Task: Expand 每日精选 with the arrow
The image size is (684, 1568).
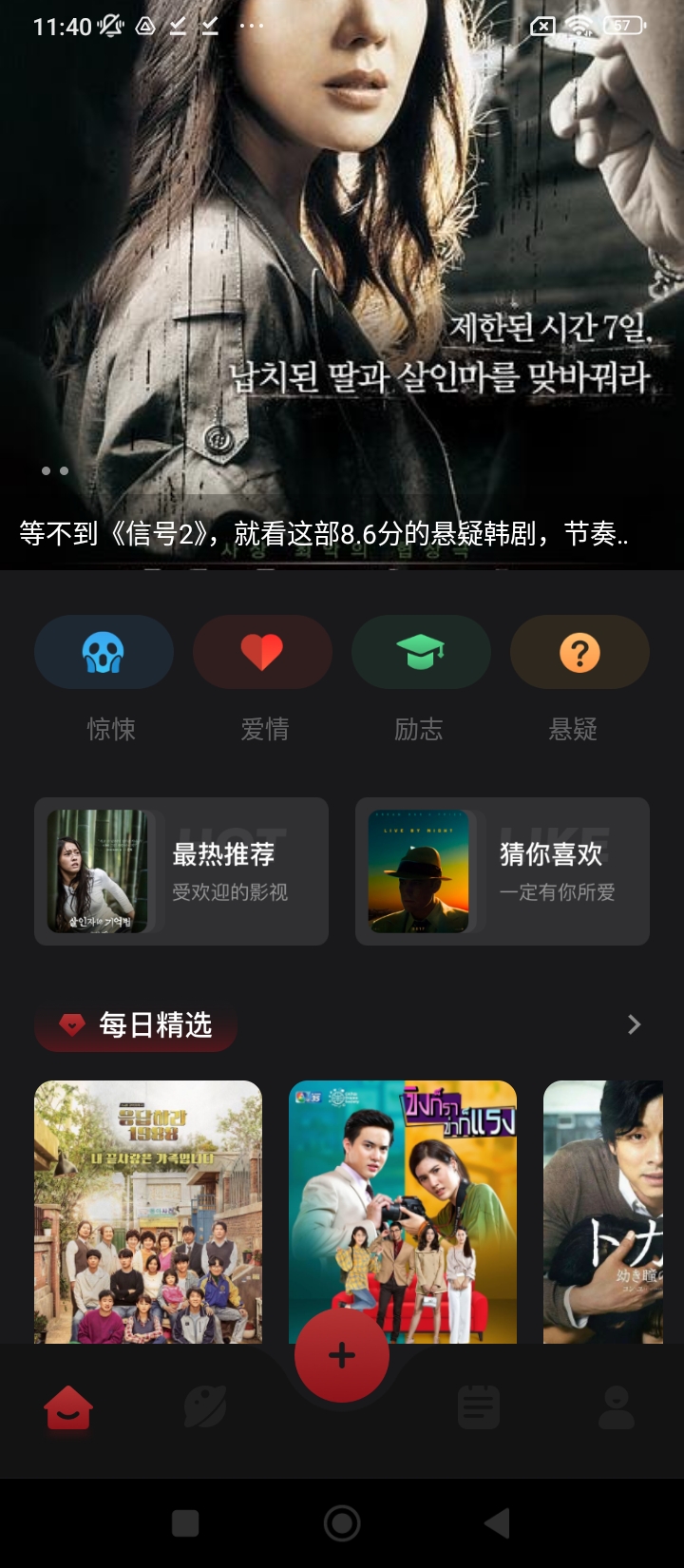Action: point(635,1024)
